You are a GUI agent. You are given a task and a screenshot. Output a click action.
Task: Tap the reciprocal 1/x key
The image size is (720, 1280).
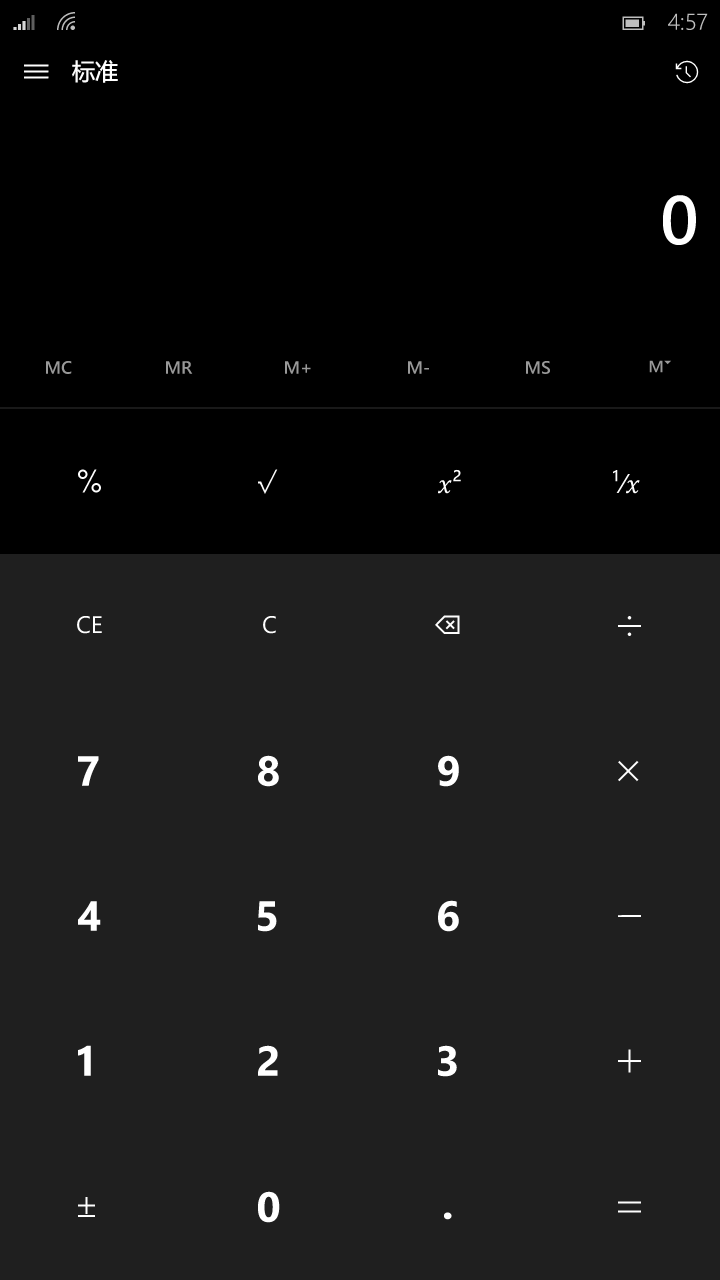(x=627, y=483)
